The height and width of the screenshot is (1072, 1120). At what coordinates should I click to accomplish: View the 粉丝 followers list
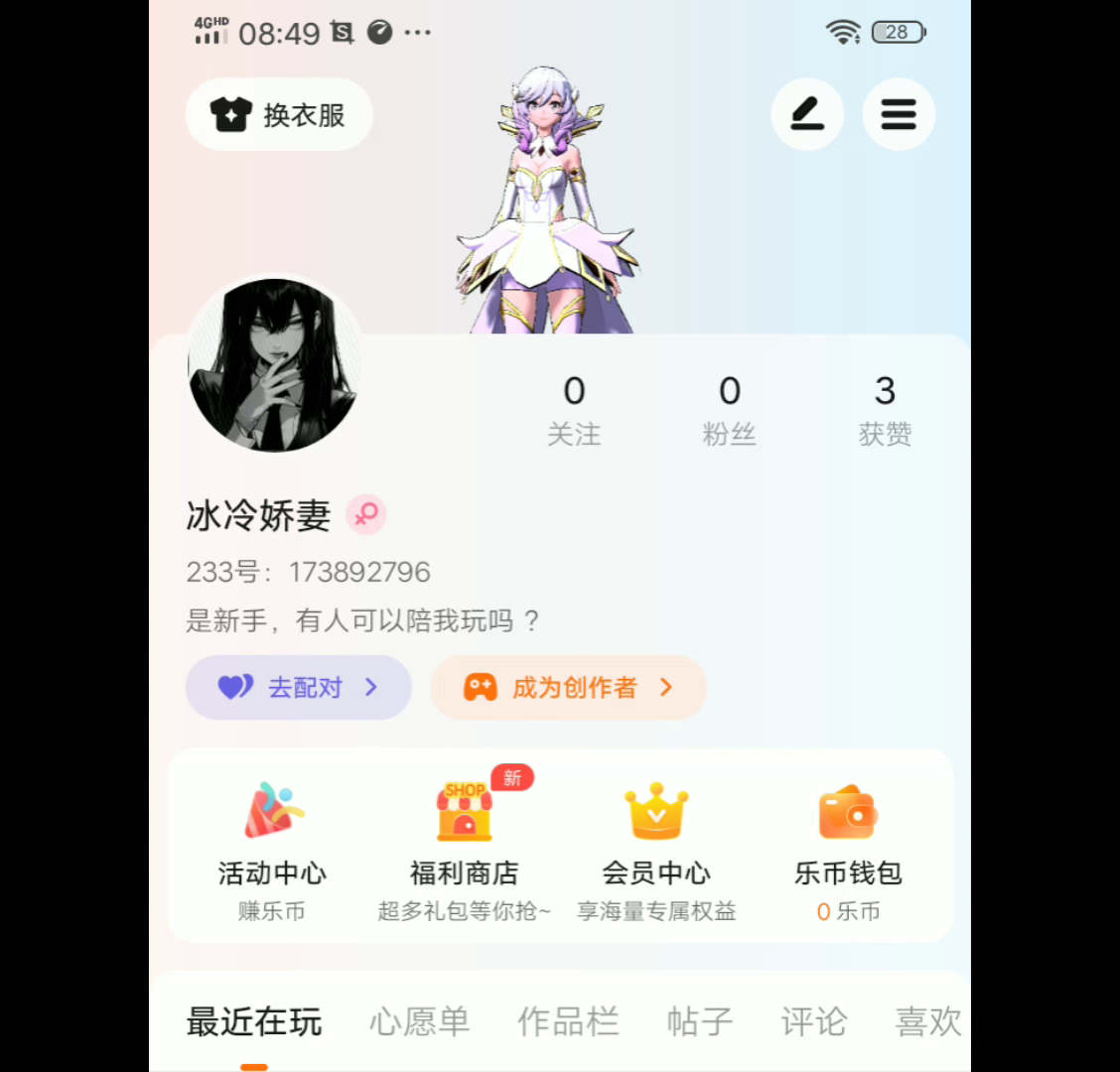click(x=730, y=409)
